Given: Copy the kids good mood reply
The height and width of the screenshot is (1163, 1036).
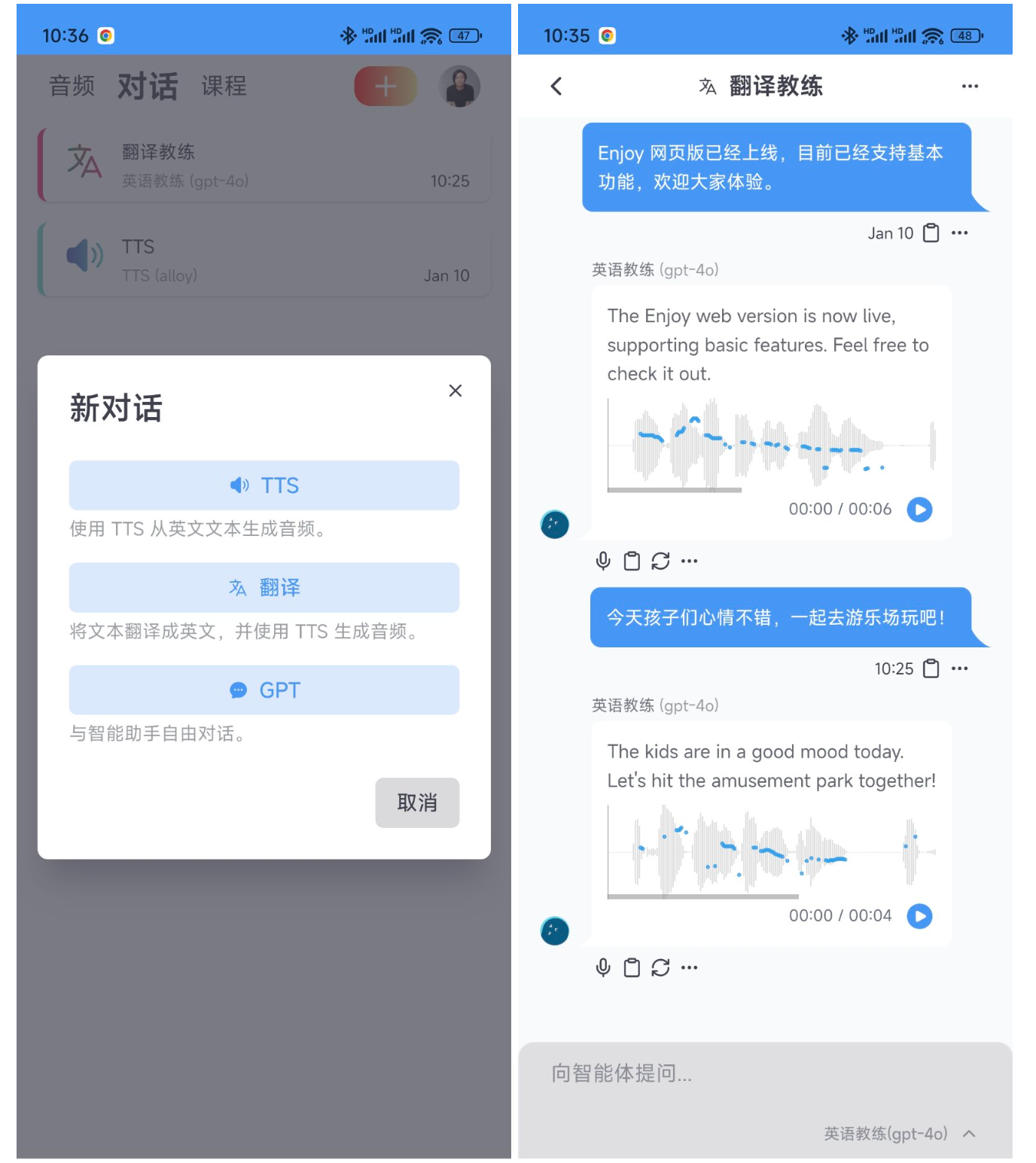Looking at the screenshot, I should [x=632, y=967].
